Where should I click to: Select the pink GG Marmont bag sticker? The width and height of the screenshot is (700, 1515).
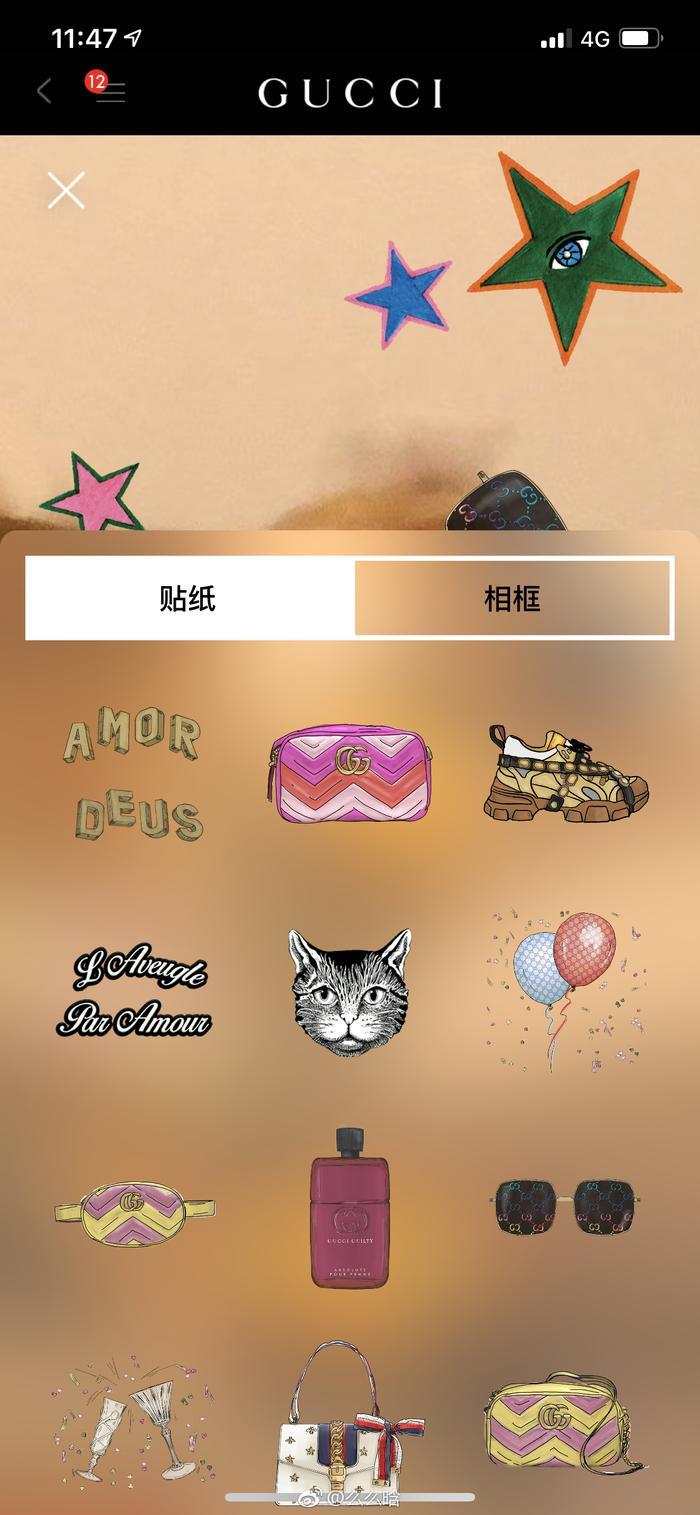(350, 773)
